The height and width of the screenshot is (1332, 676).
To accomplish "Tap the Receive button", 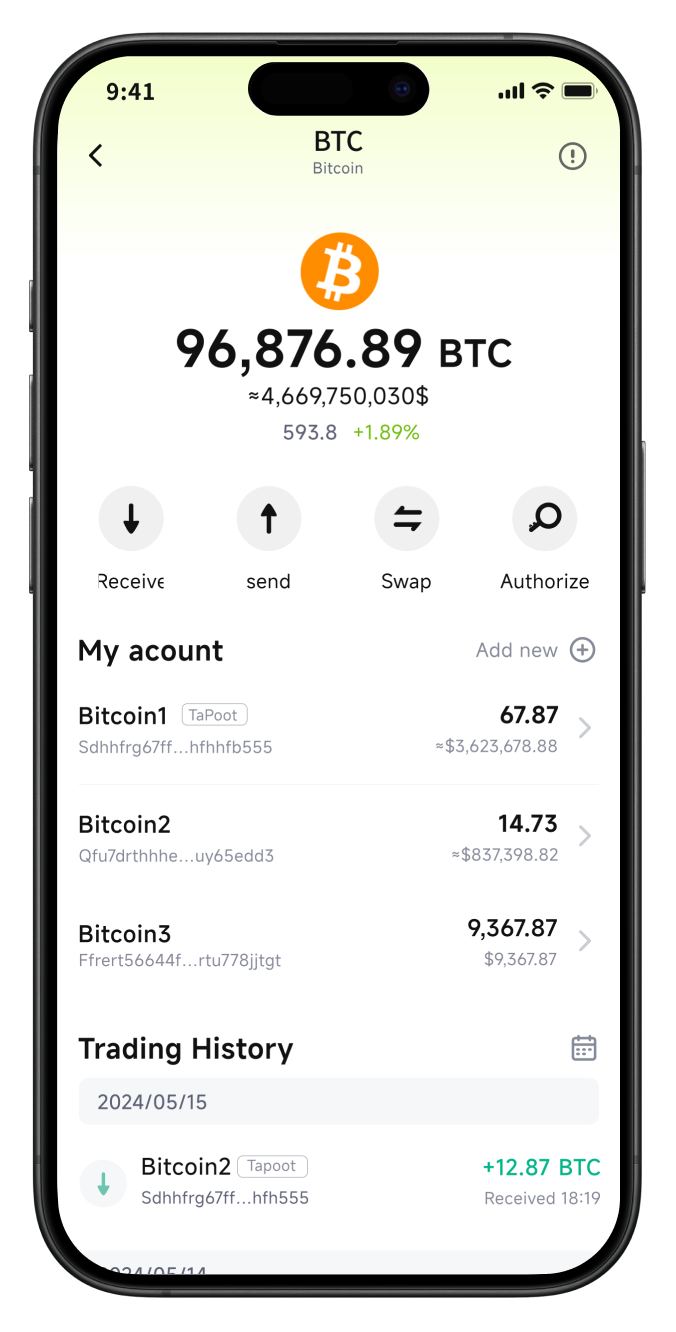I will pyautogui.click(x=131, y=519).
